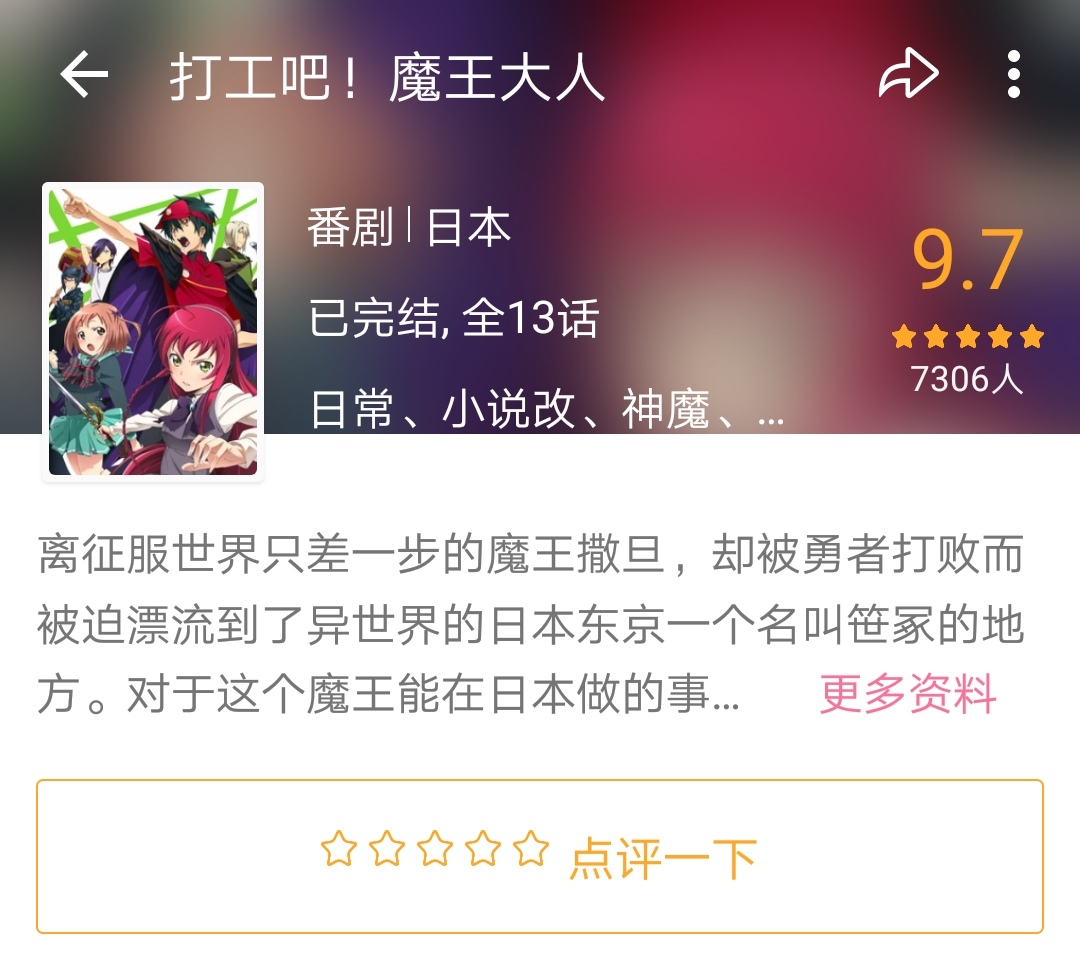
Task: Tap 更多资料 to see more info
Action: tap(908, 694)
